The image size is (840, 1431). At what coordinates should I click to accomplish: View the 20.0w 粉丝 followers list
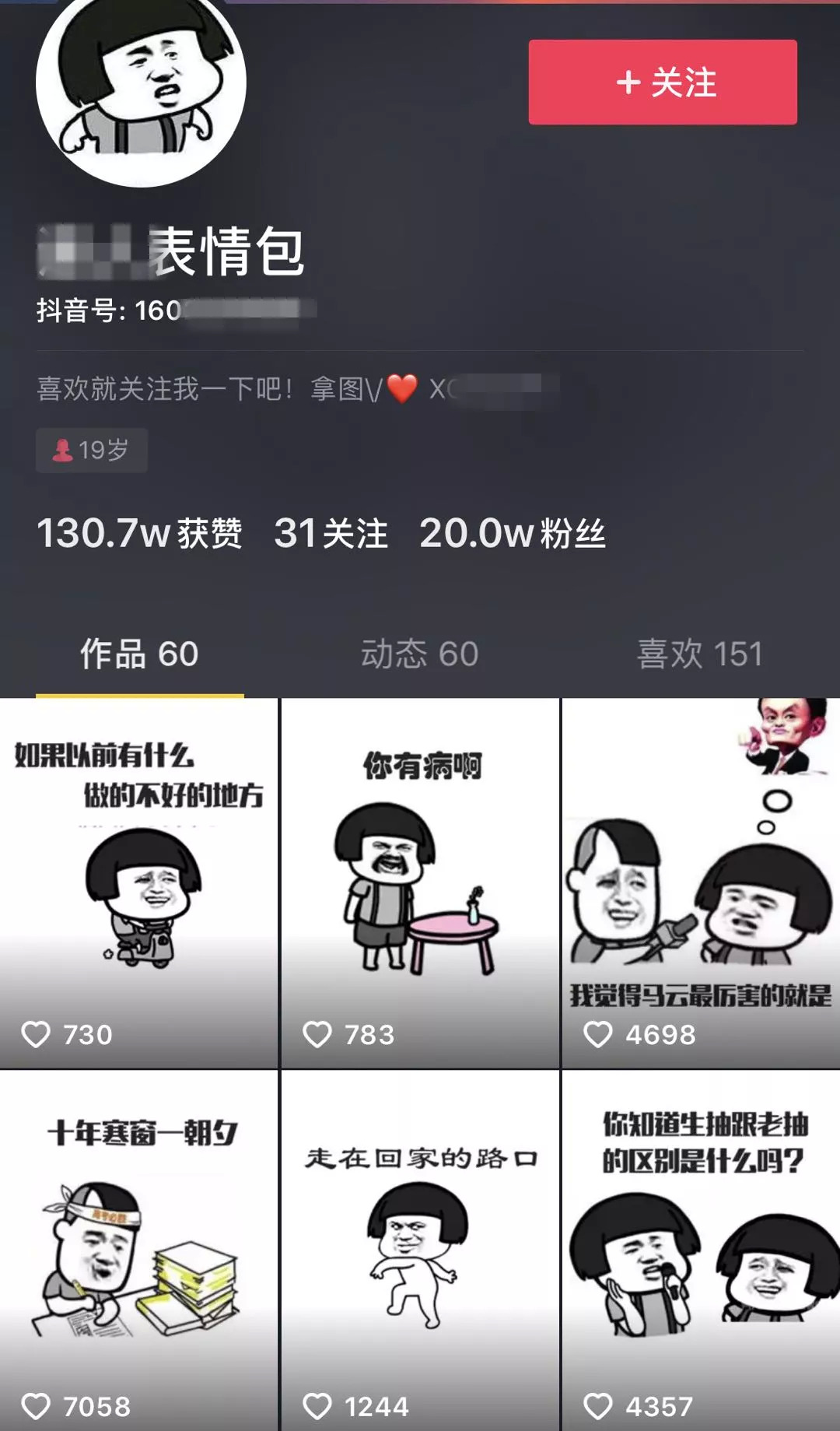[x=512, y=534]
